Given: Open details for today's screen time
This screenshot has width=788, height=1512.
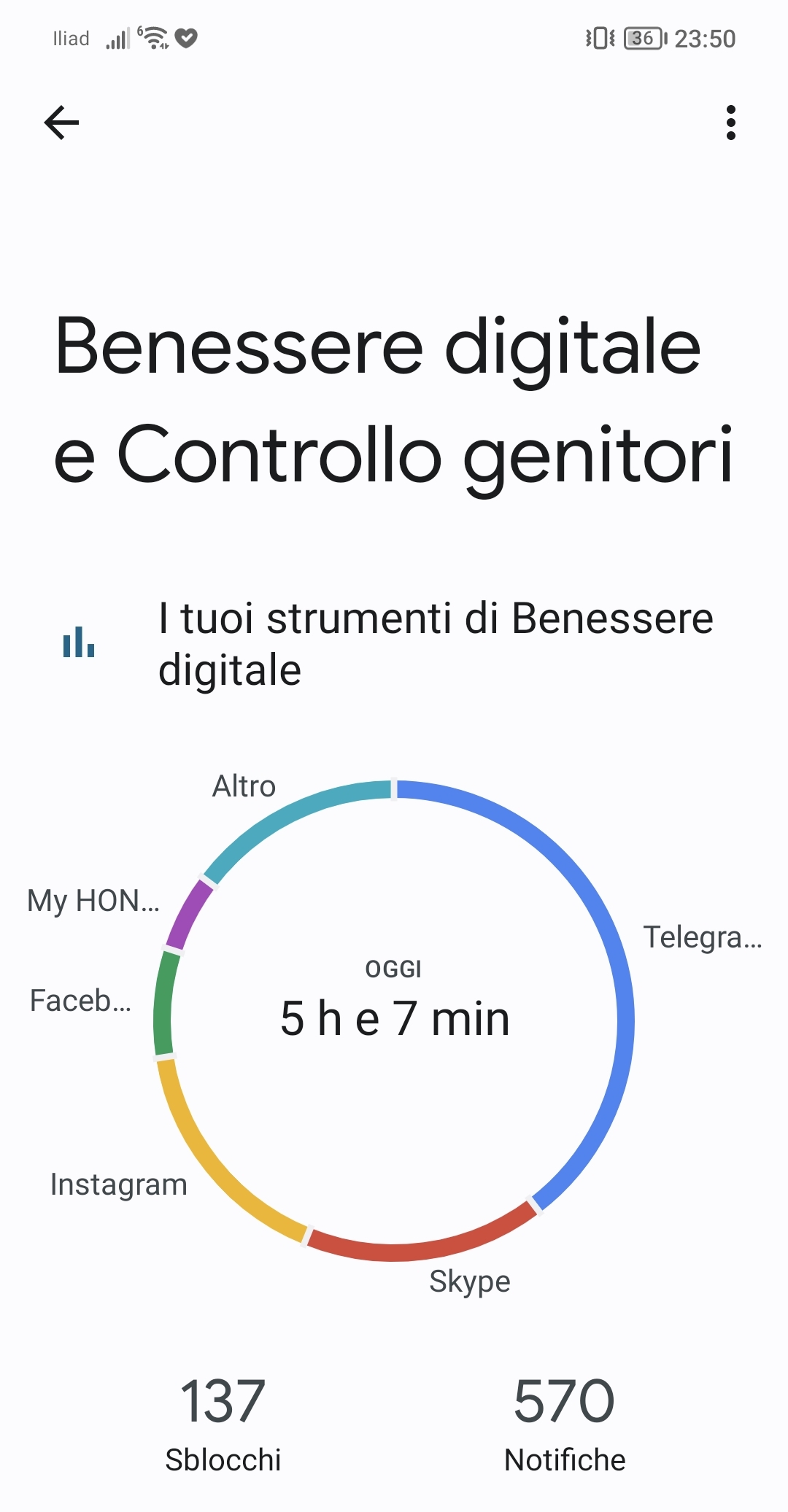Looking at the screenshot, I should click(394, 1016).
